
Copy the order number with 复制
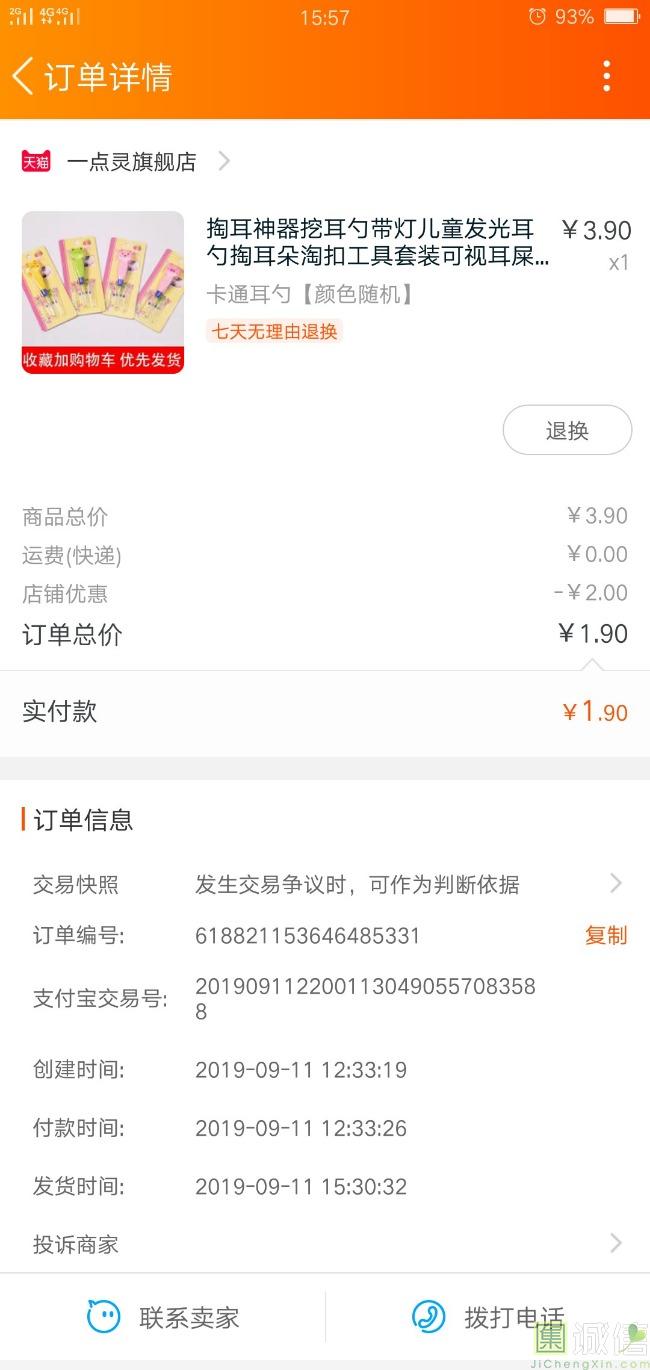tap(605, 936)
